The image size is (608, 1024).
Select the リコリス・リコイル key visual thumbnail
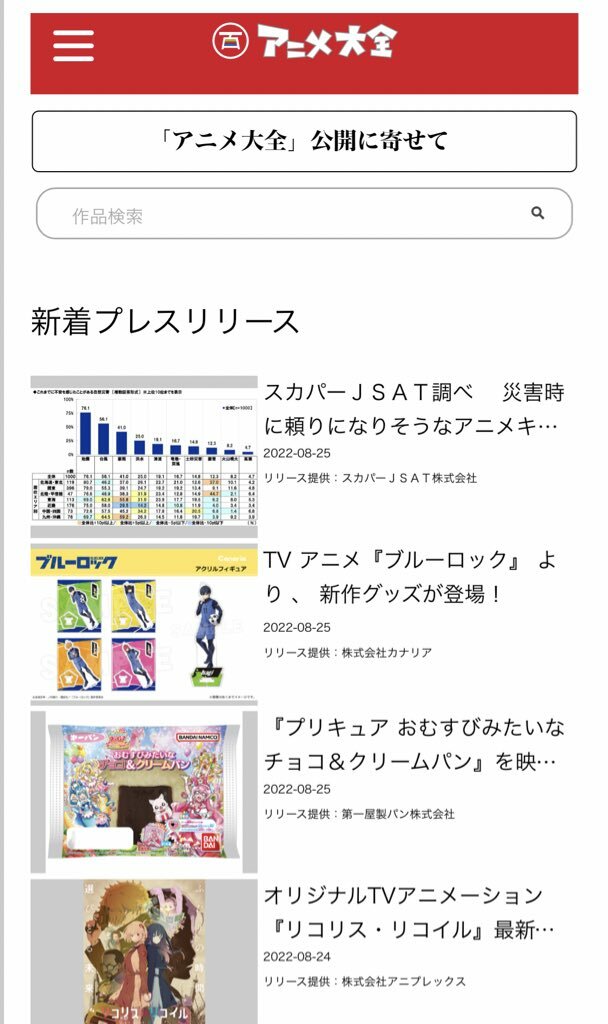144,952
